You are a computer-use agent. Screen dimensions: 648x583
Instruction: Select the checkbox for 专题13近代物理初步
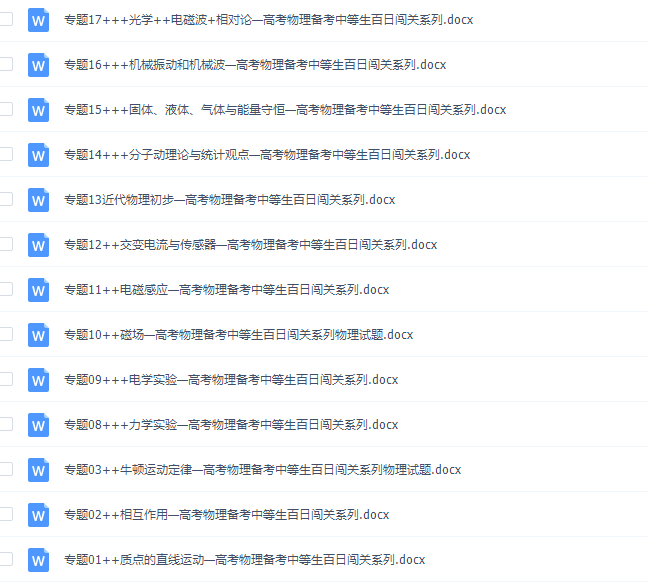tap(6, 199)
